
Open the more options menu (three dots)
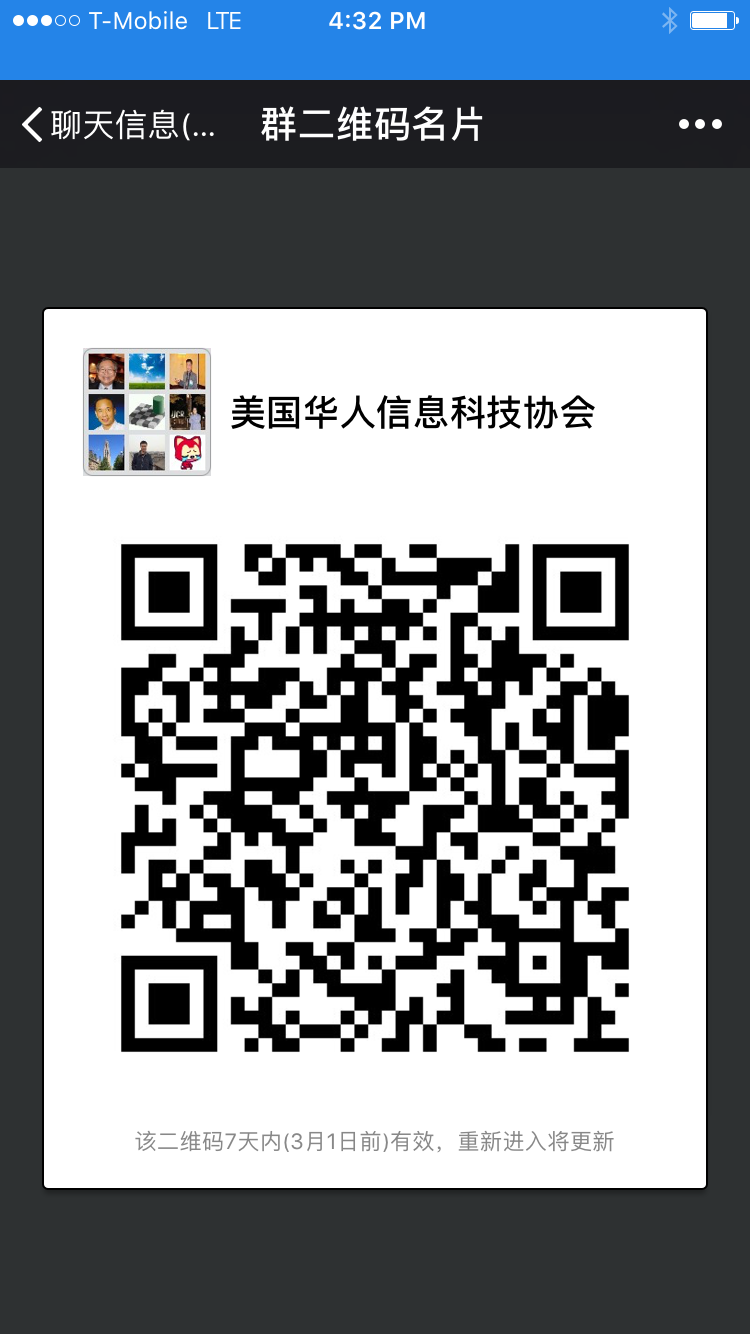click(699, 123)
